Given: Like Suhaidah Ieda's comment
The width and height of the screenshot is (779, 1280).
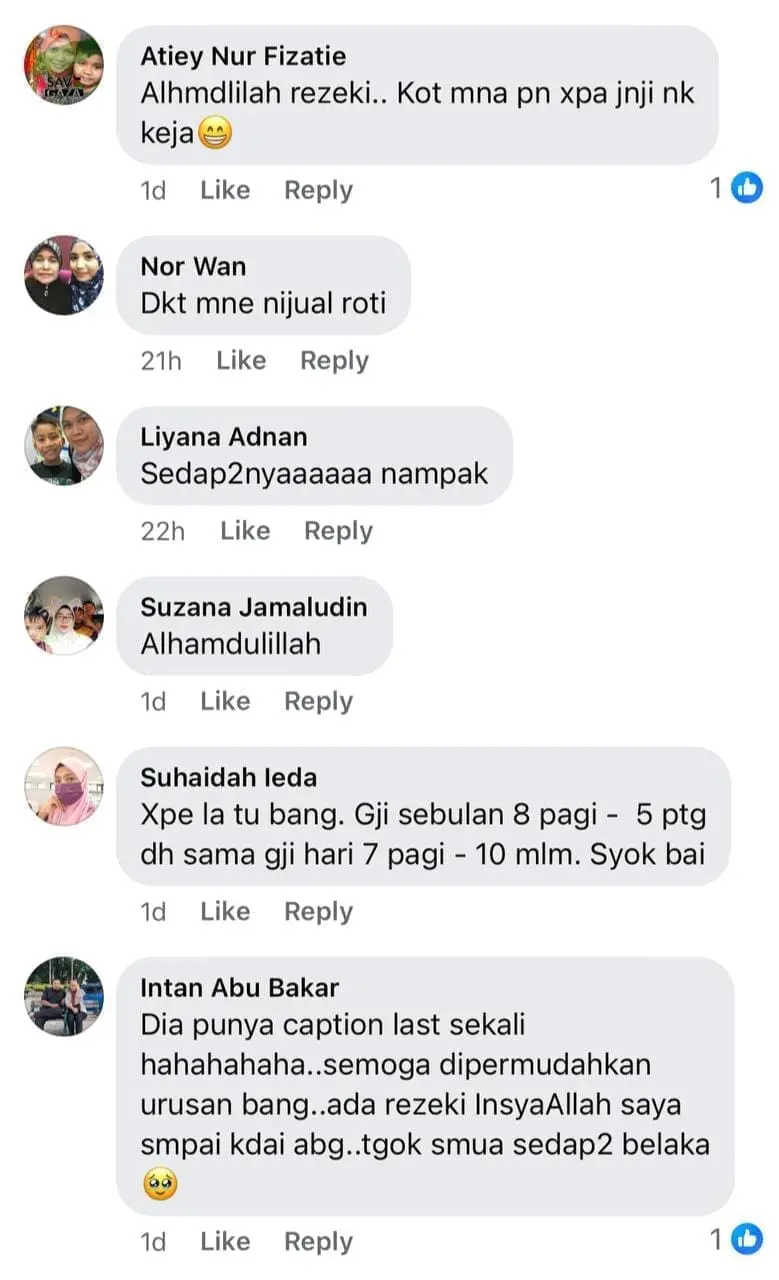Looking at the screenshot, I should (x=225, y=911).
